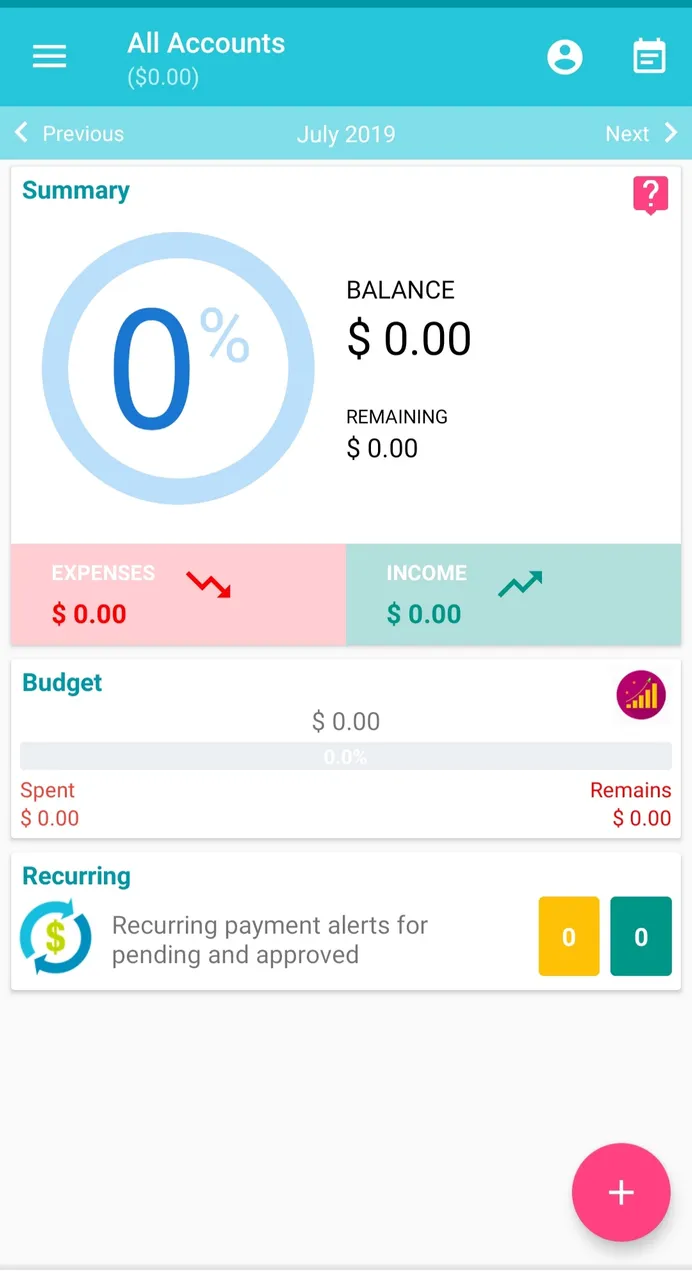Open the budget chart icon

tap(641, 695)
